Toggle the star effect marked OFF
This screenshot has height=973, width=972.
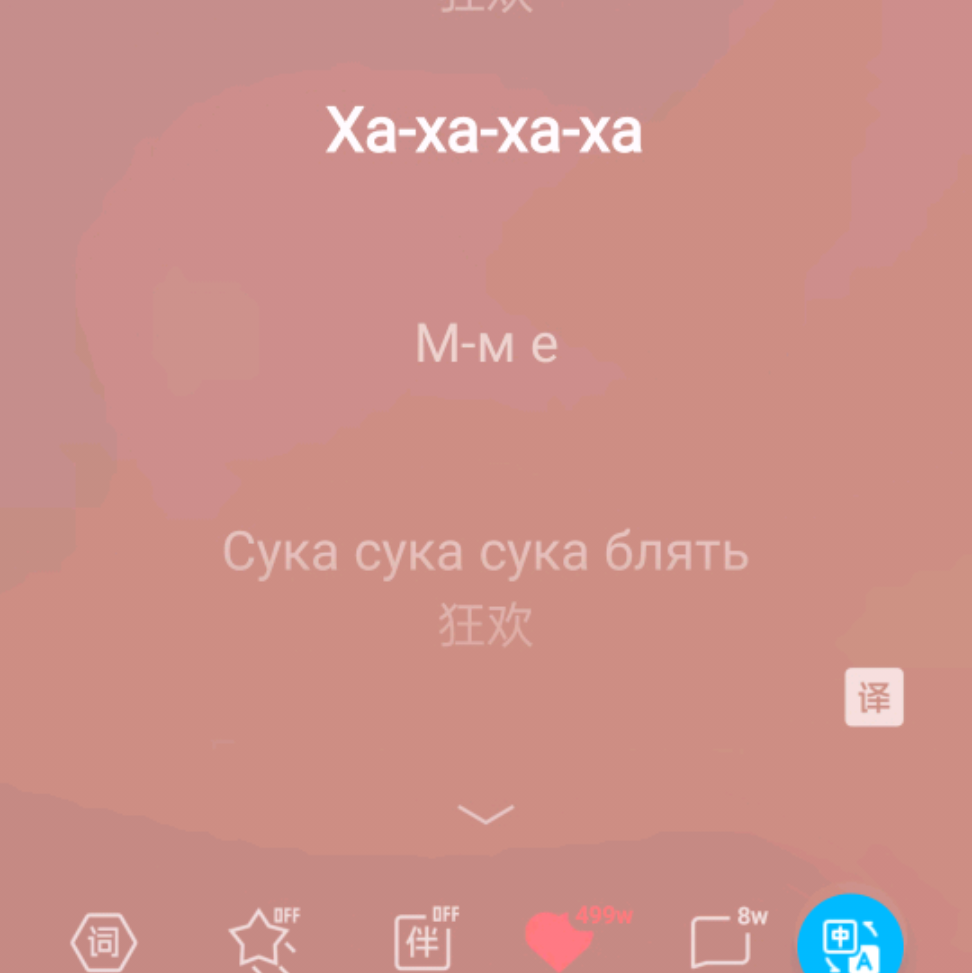(x=287, y=913)
